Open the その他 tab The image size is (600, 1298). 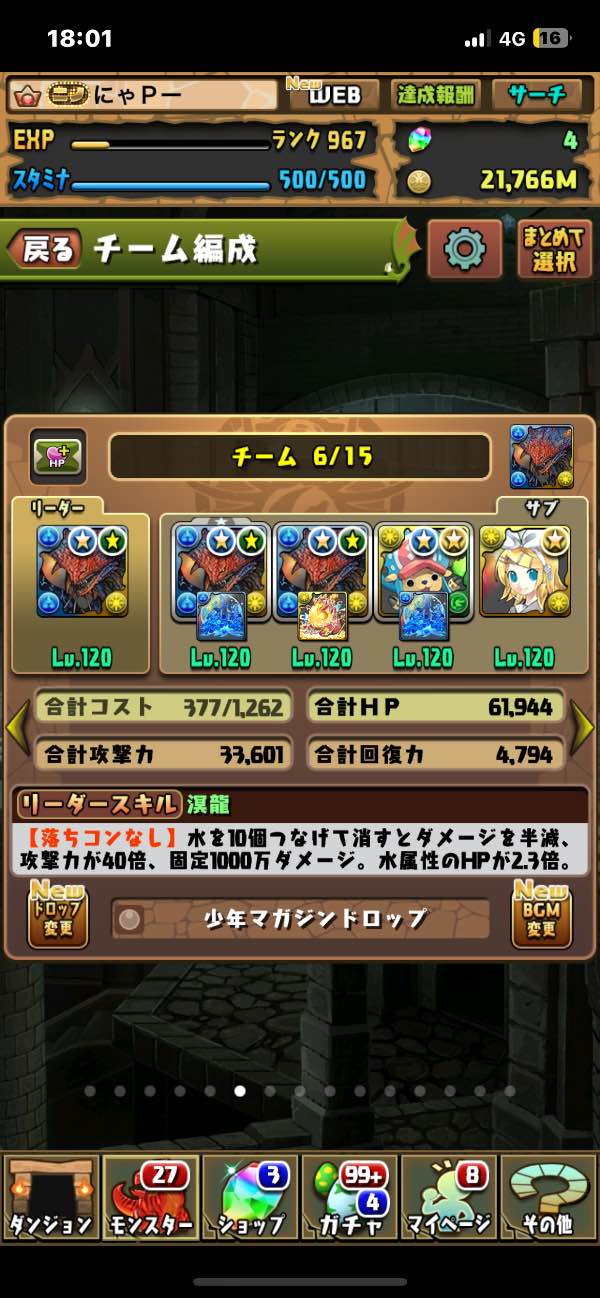point(548,1196)
